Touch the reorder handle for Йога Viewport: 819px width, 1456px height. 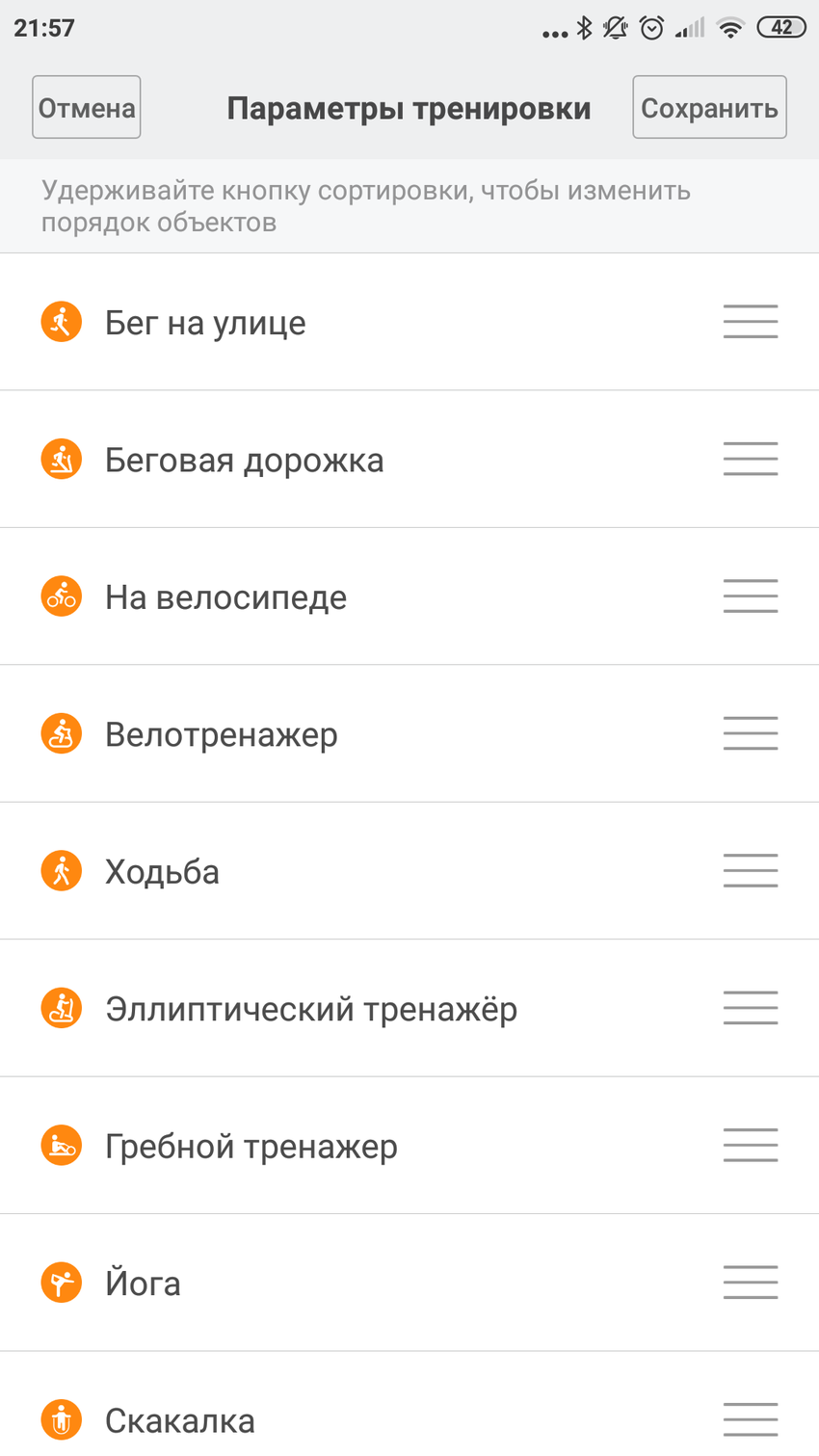751,1283
